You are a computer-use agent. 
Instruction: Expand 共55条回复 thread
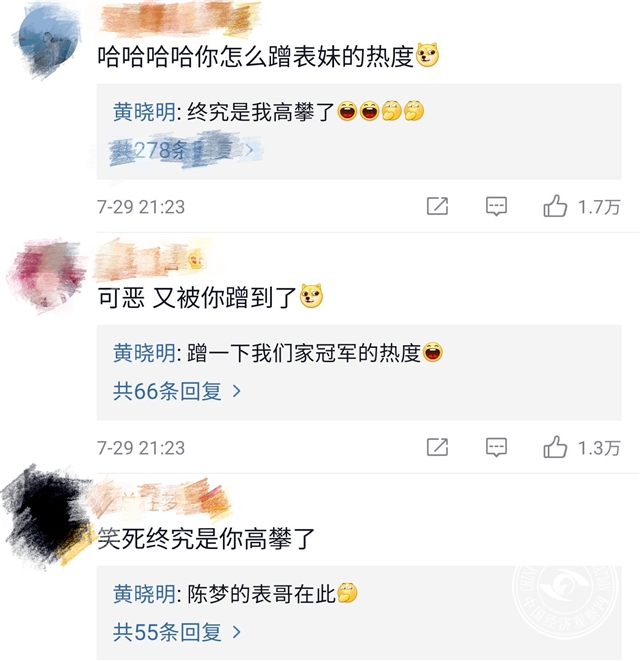pos(177,632)
